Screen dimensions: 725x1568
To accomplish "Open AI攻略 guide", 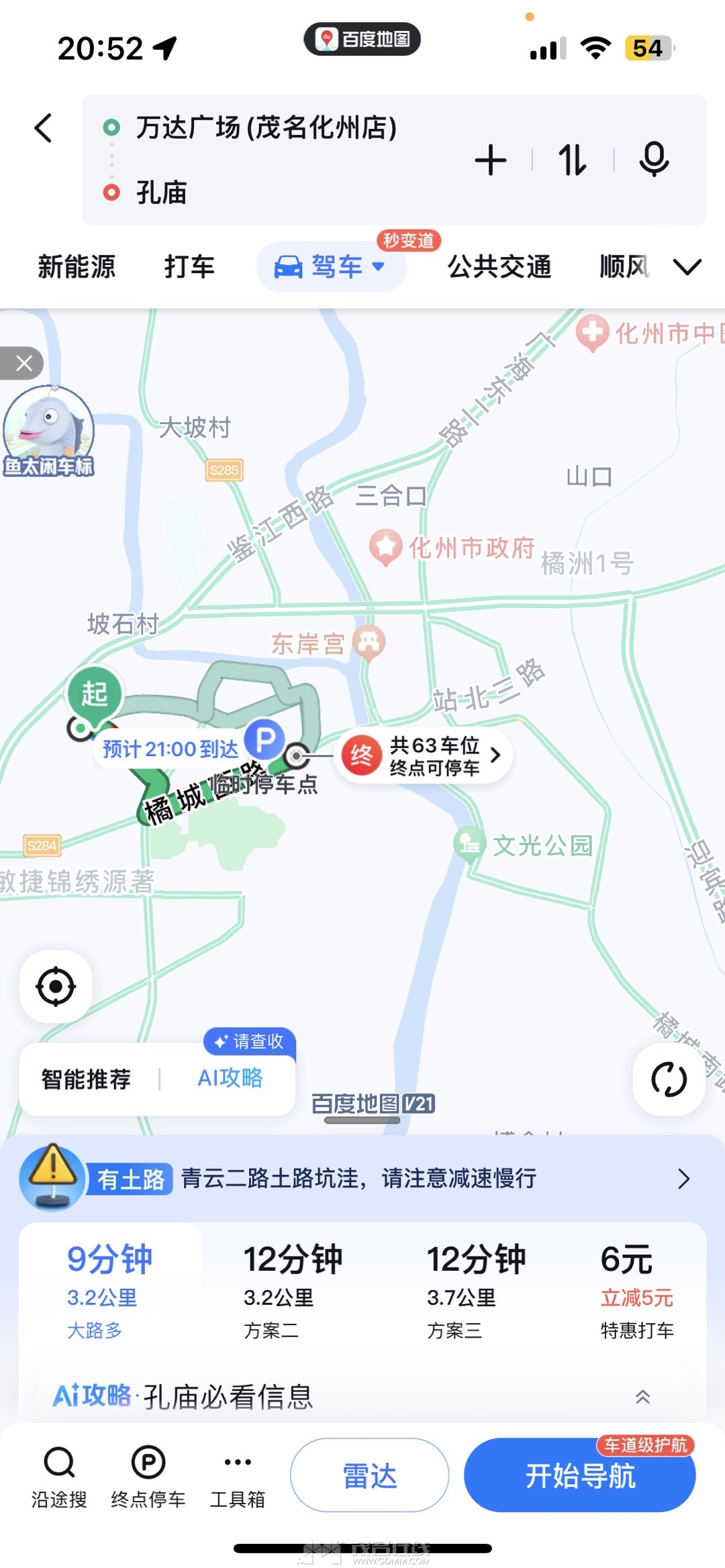I will coord(230,1078).
